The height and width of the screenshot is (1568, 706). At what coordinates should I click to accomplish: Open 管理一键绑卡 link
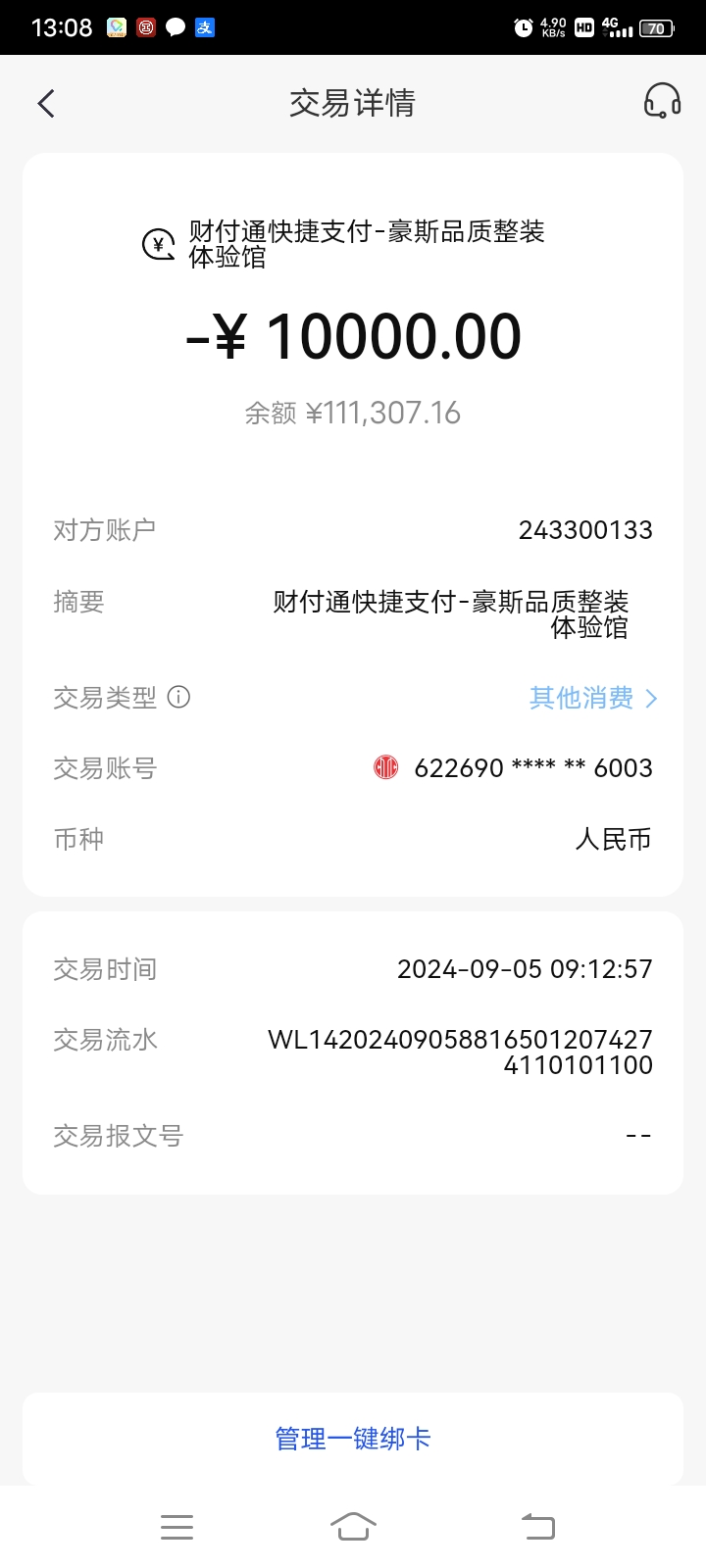(353, 1439)
